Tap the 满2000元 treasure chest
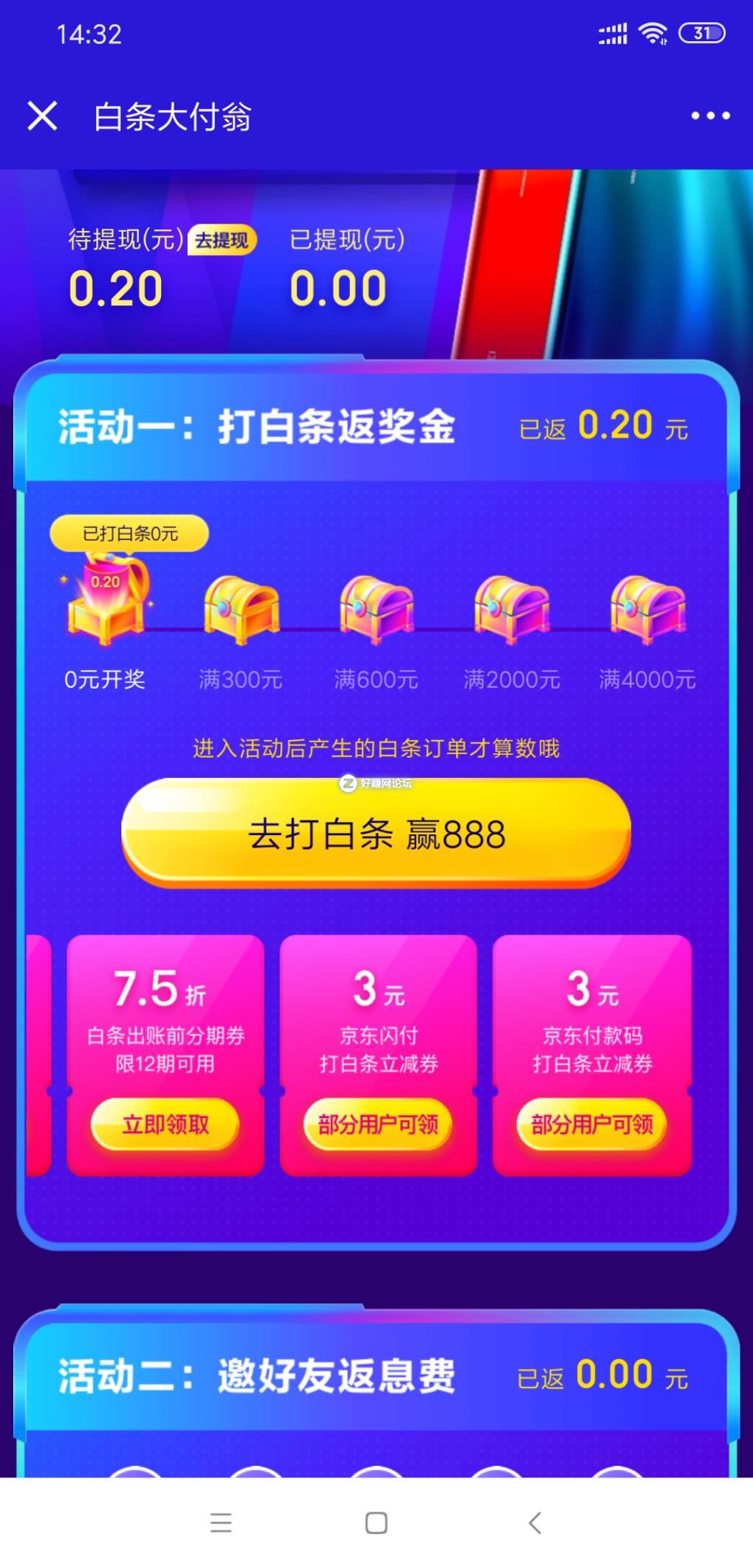The width and height of the screenshot is (753, 1568). (512, 609)
